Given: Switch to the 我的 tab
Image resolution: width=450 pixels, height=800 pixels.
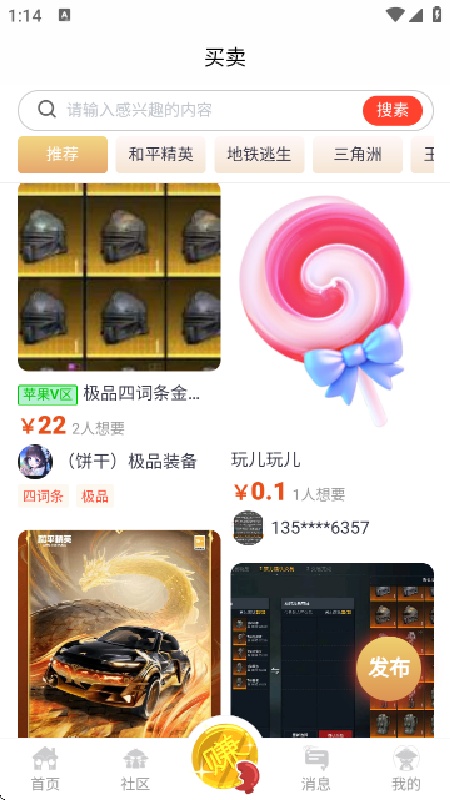Looking at the screenshot, I should click(x=406, y=768).
